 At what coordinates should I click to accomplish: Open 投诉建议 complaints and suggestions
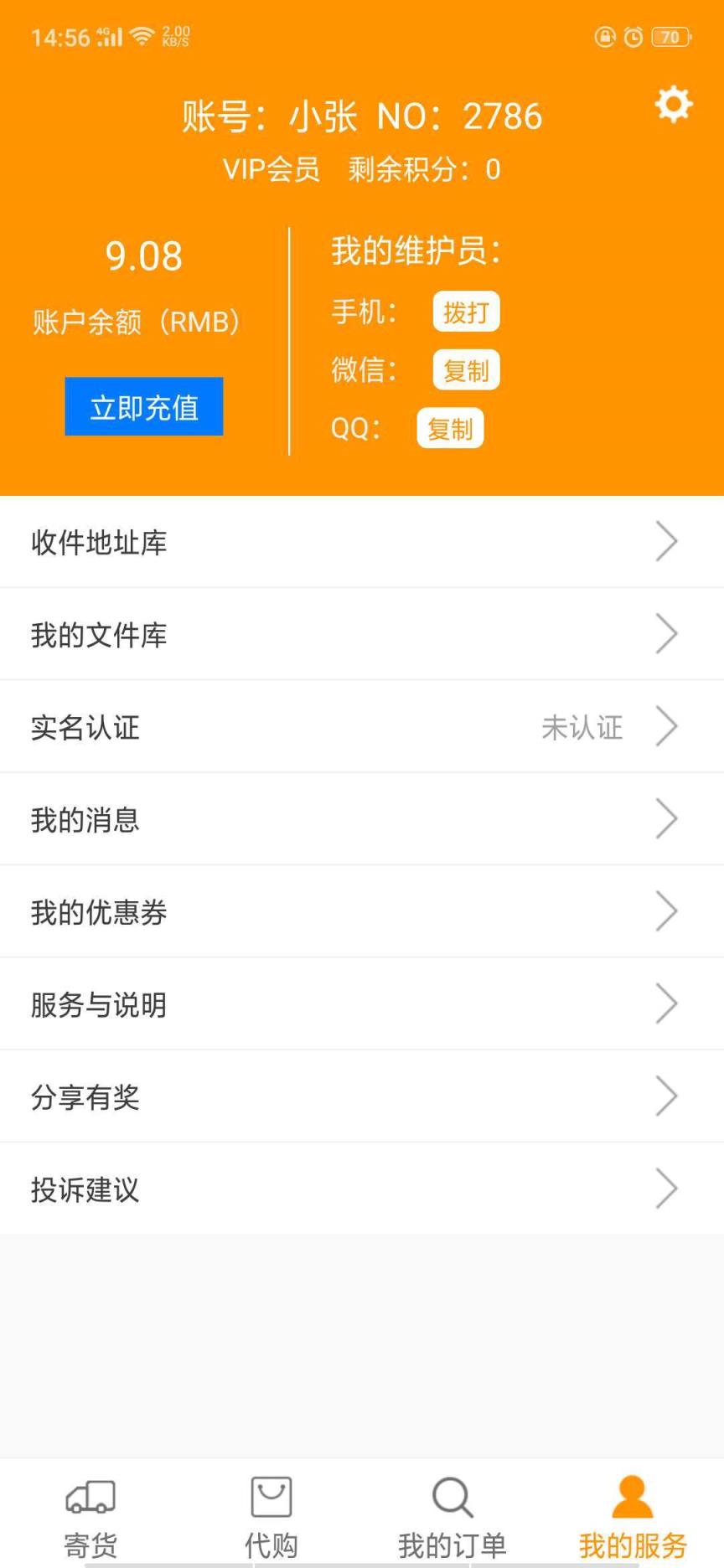362,1189
